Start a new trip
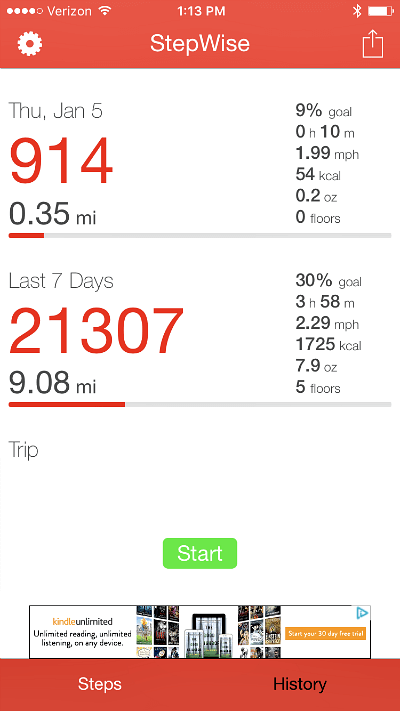Viewport: 400px width, 711px height. [x=200, y=553]
